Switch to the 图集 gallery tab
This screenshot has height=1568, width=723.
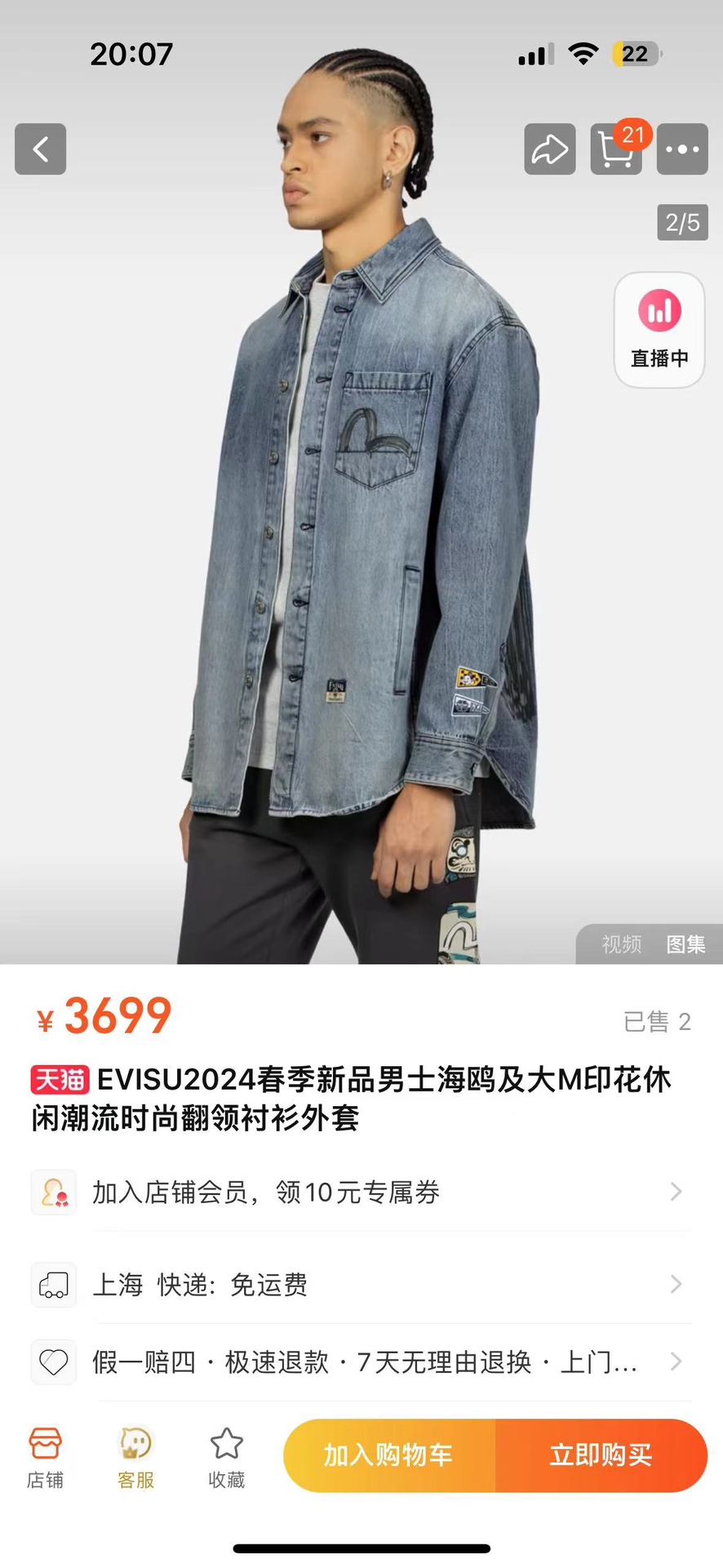coord(685,944)
